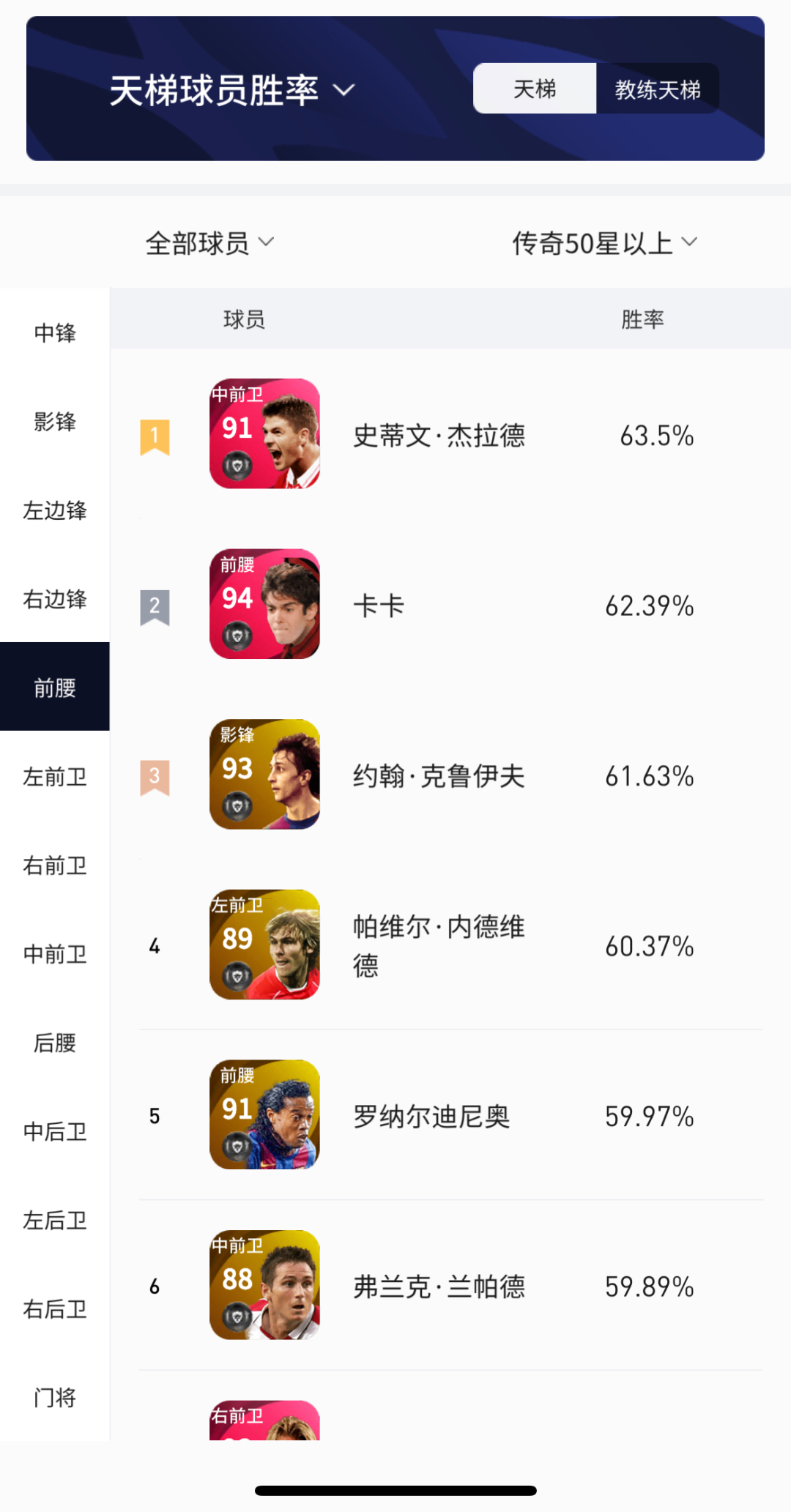The height and width of the screenshot is (1512, 791).
Task: Choose the 影锋 position
Action: click(55, 422)
